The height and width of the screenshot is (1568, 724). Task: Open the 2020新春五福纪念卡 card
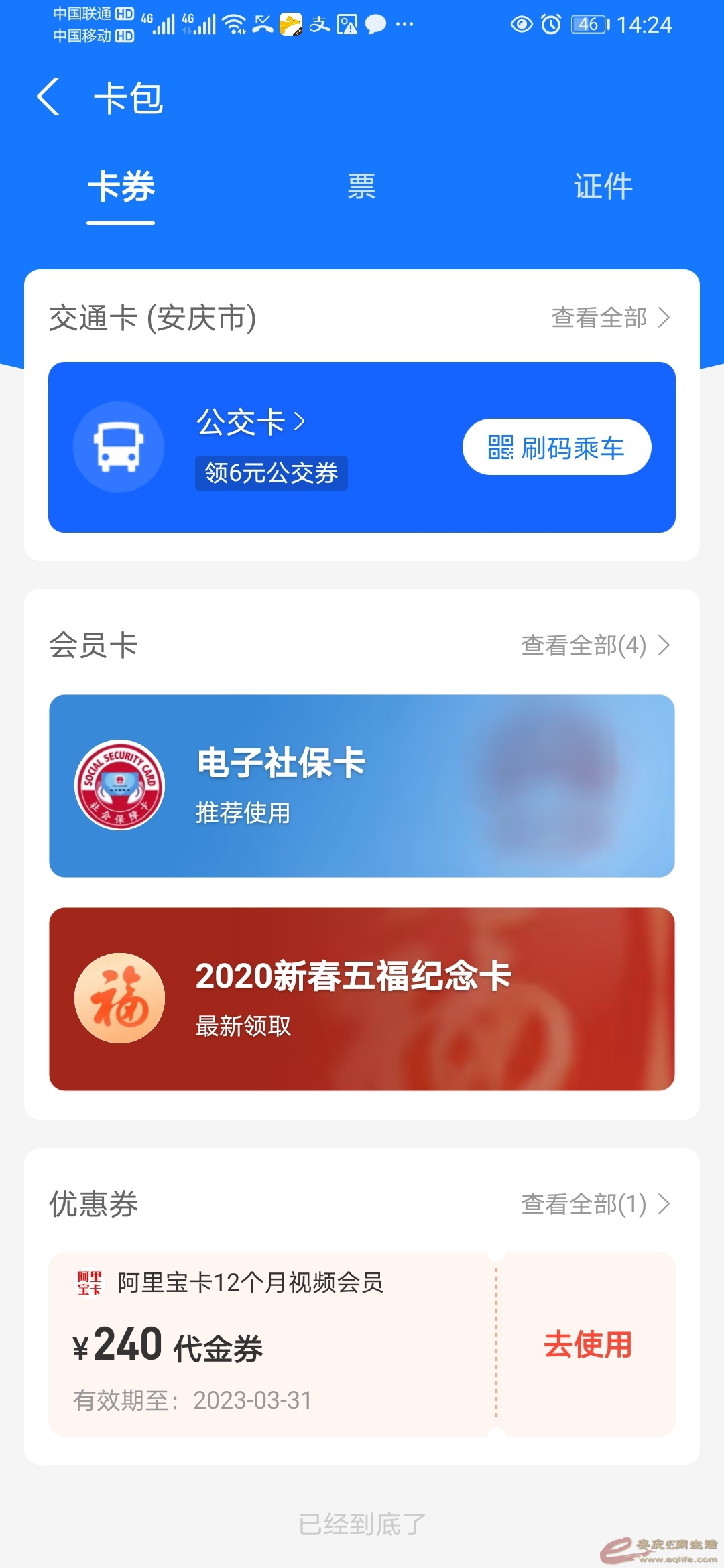[x=362, y=998]
